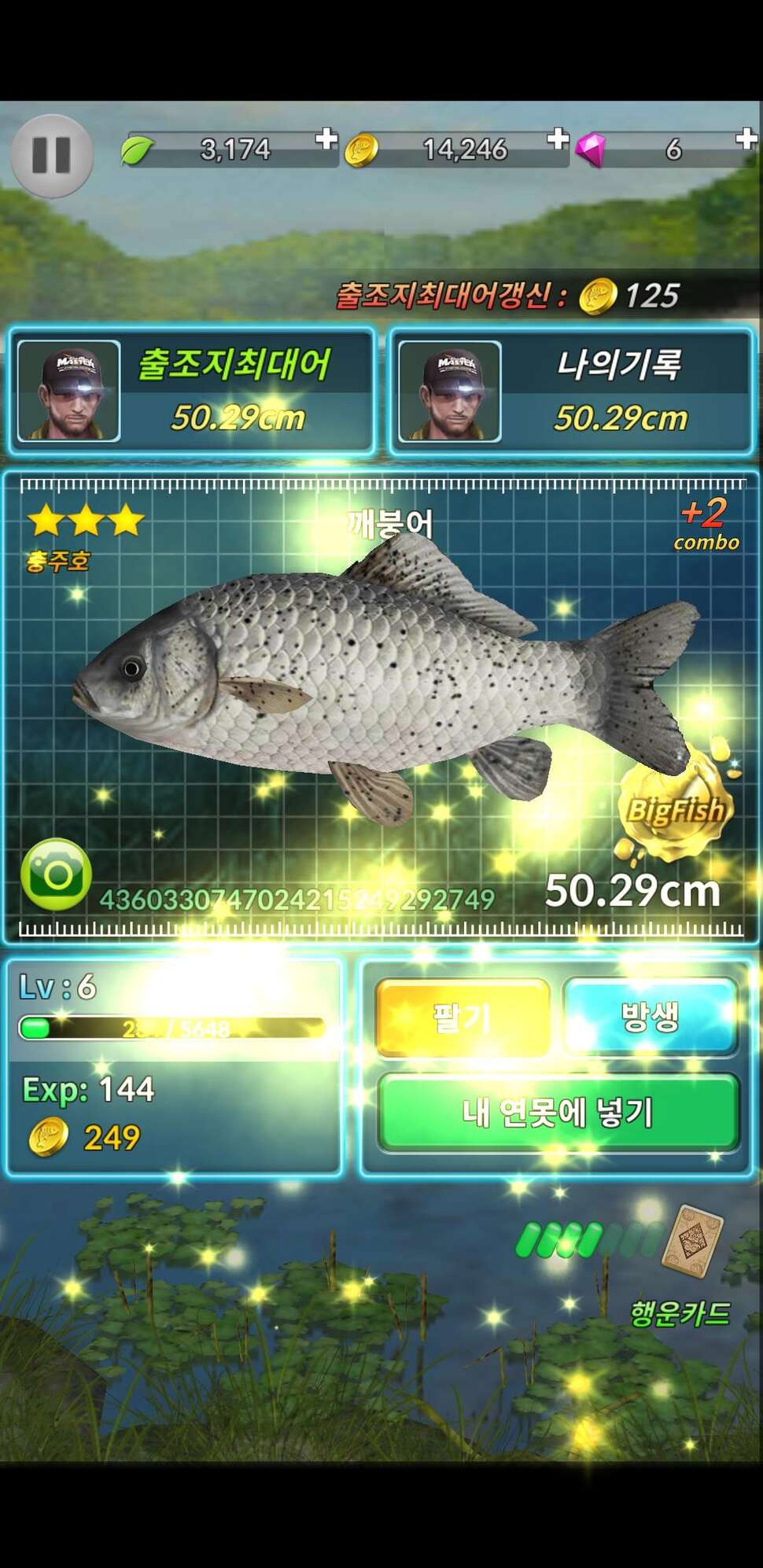Take a photo with the camera icon
The height and width of the screenshot is (1568, 763).
point(56,874)
